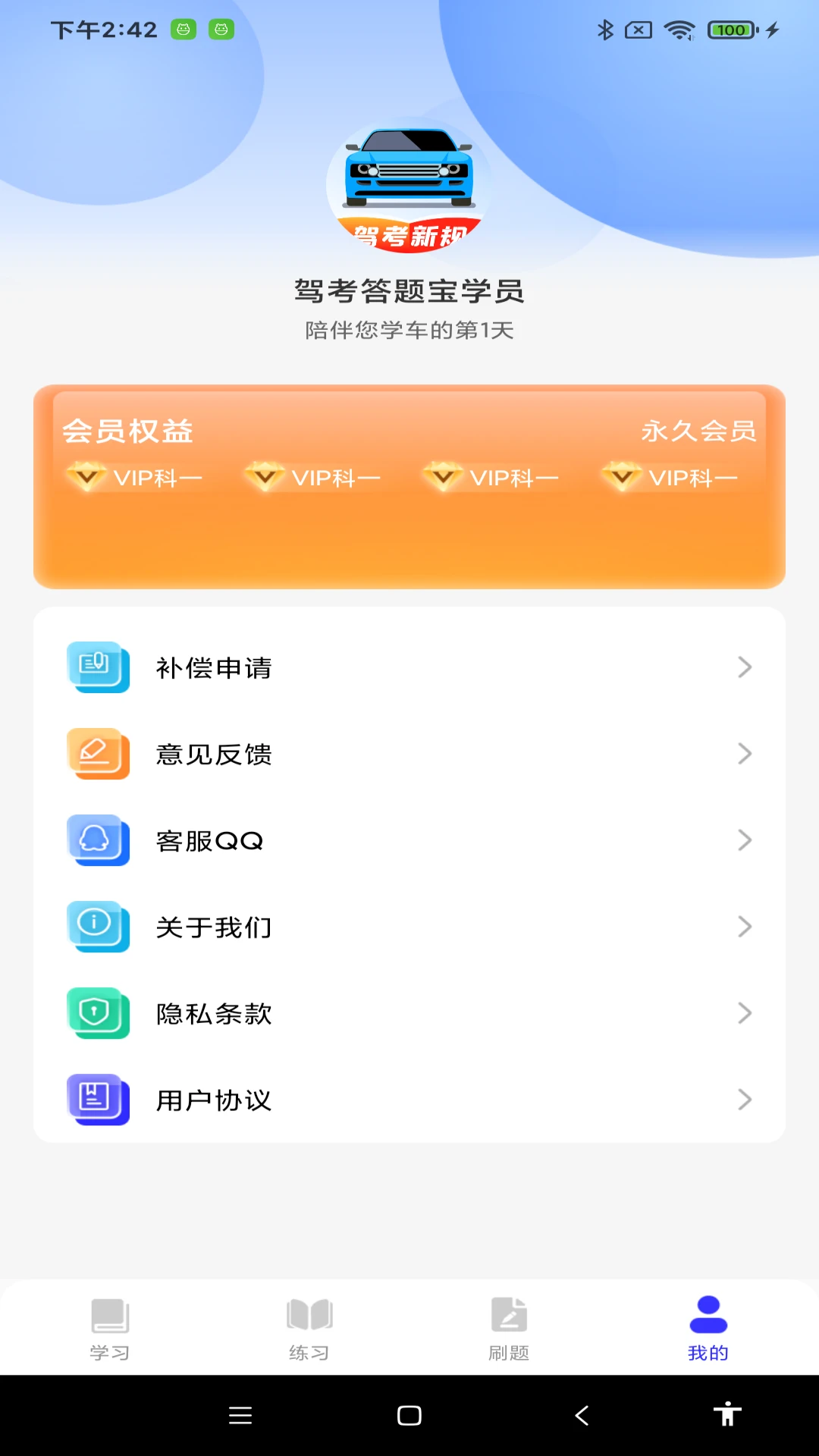Click the 学习 book icon in bottom bar
The height and width of the screenshot is (1456, 819).
(108, 1317)
